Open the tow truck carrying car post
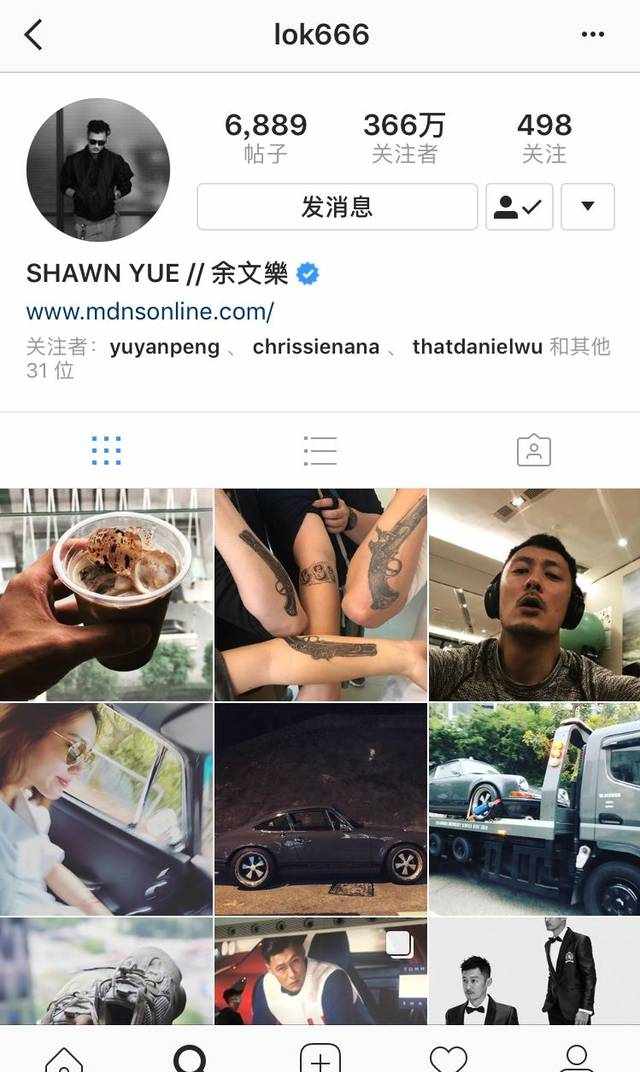This screenshot has width=640, height=1072. [x=534, y=808]
